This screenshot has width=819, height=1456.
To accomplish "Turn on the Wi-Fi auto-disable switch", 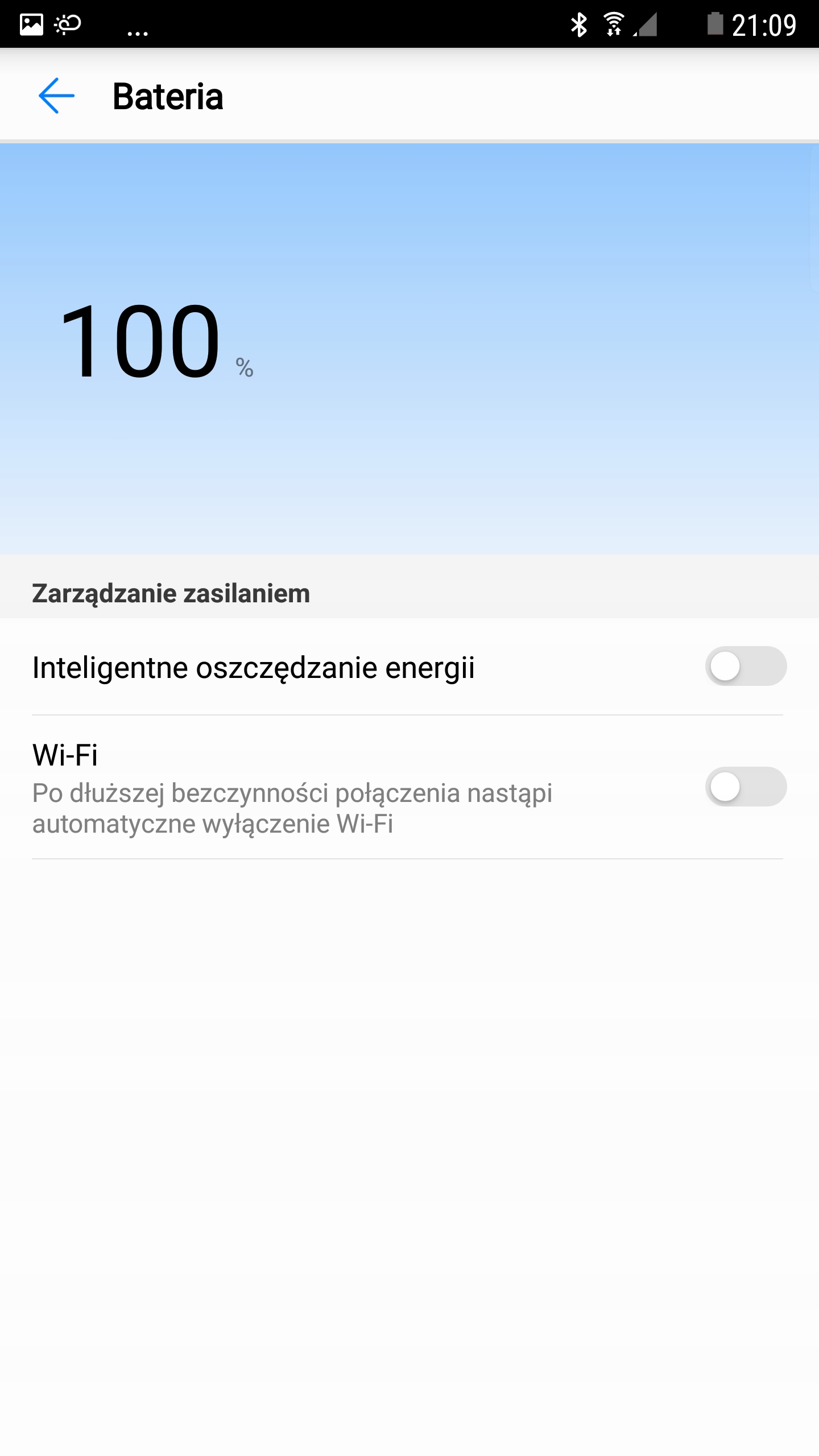I will click(745, 787).
